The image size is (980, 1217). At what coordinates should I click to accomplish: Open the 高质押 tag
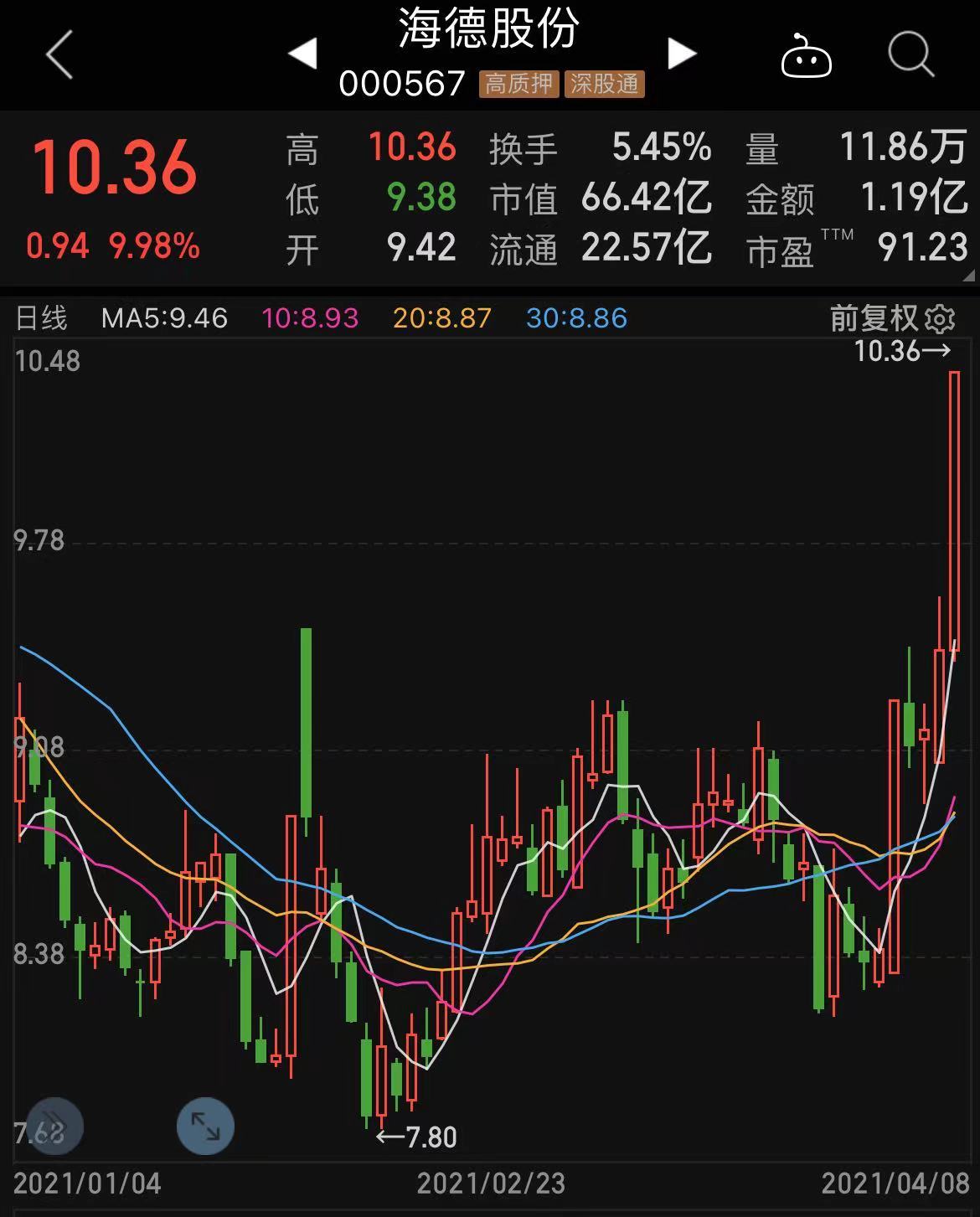click(519, 84)
